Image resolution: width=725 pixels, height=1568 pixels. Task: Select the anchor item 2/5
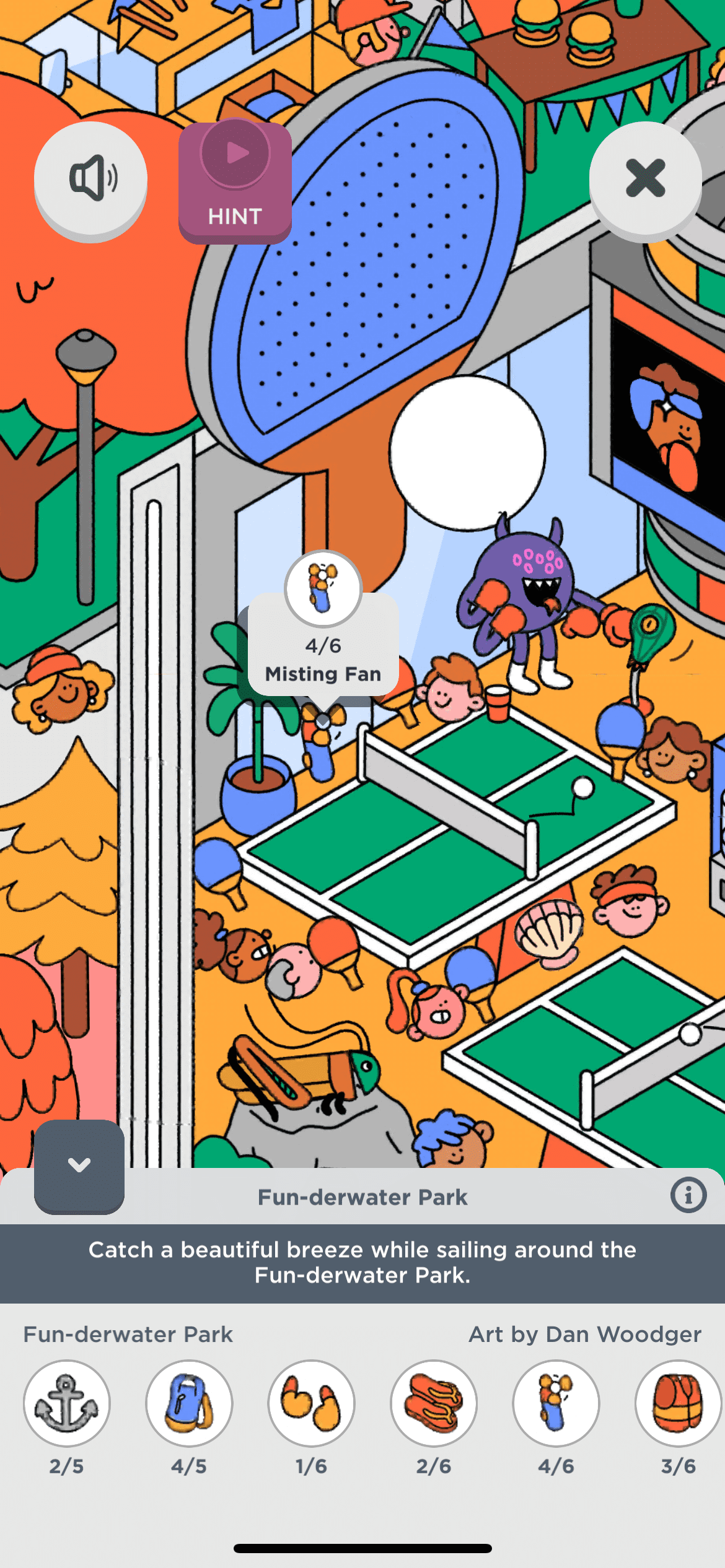click(x=67, y=1403)
